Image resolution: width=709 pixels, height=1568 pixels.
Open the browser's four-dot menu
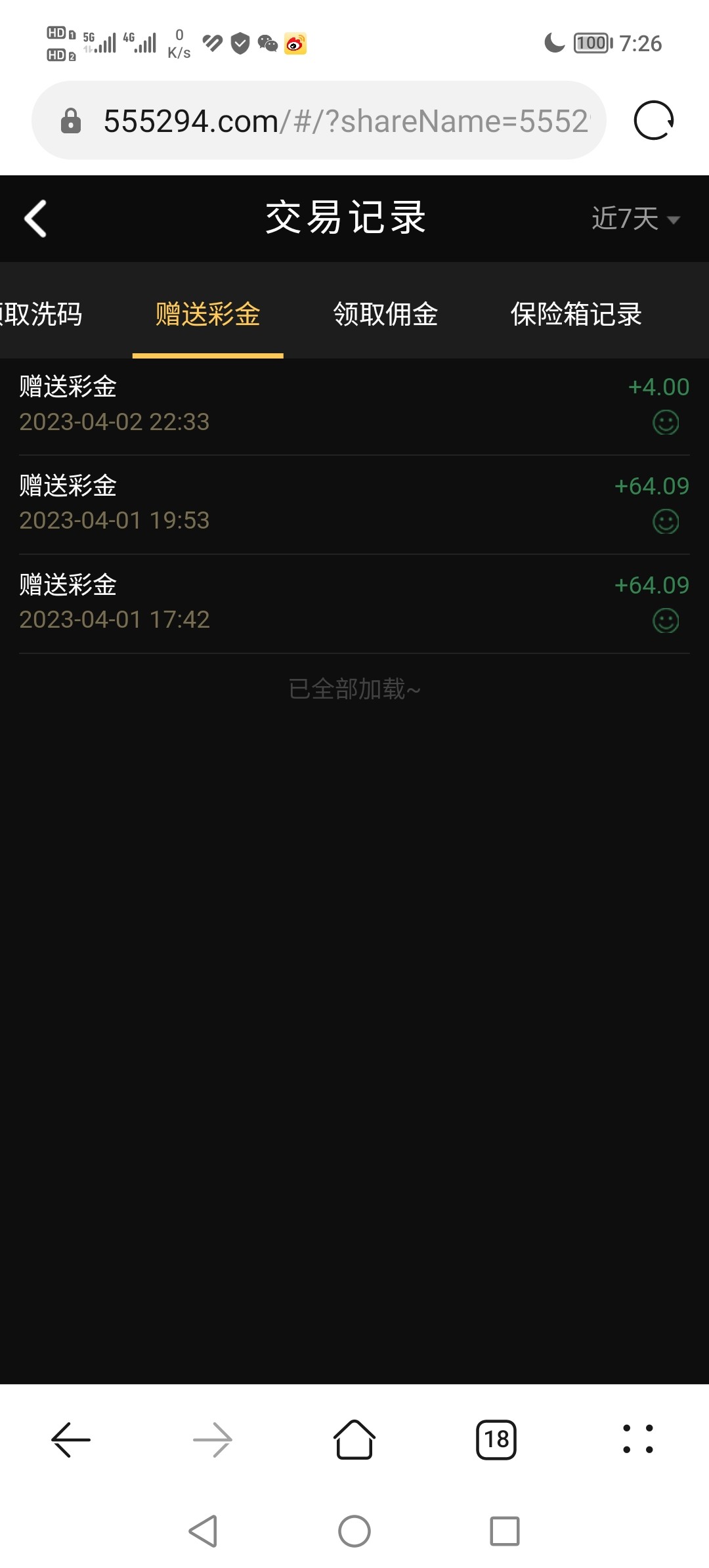coord(637,1439)
